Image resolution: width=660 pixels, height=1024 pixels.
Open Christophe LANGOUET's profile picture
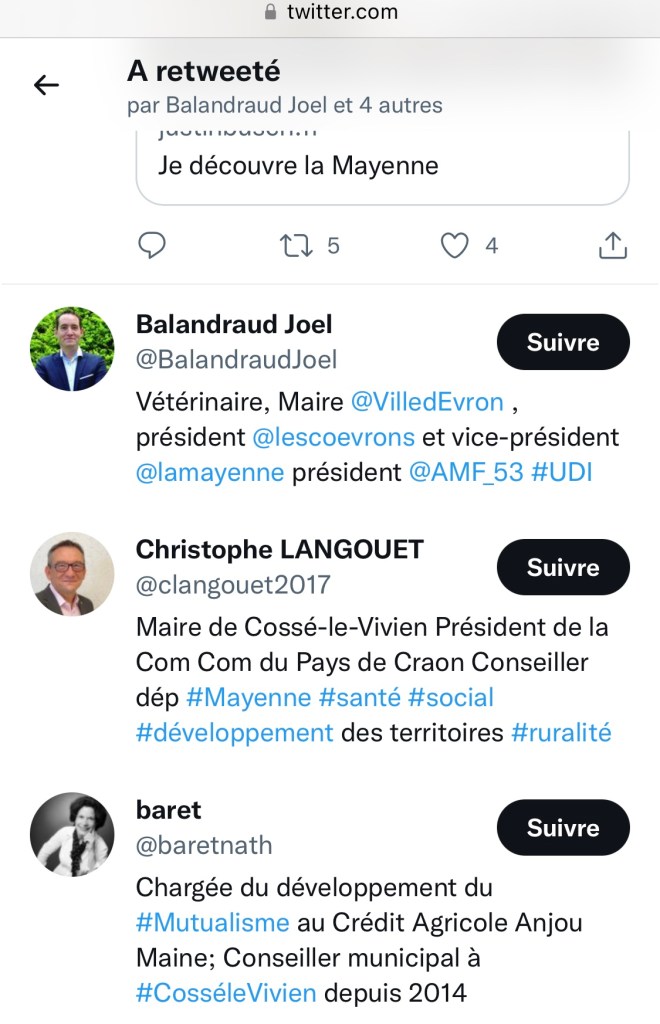[72, 574]
